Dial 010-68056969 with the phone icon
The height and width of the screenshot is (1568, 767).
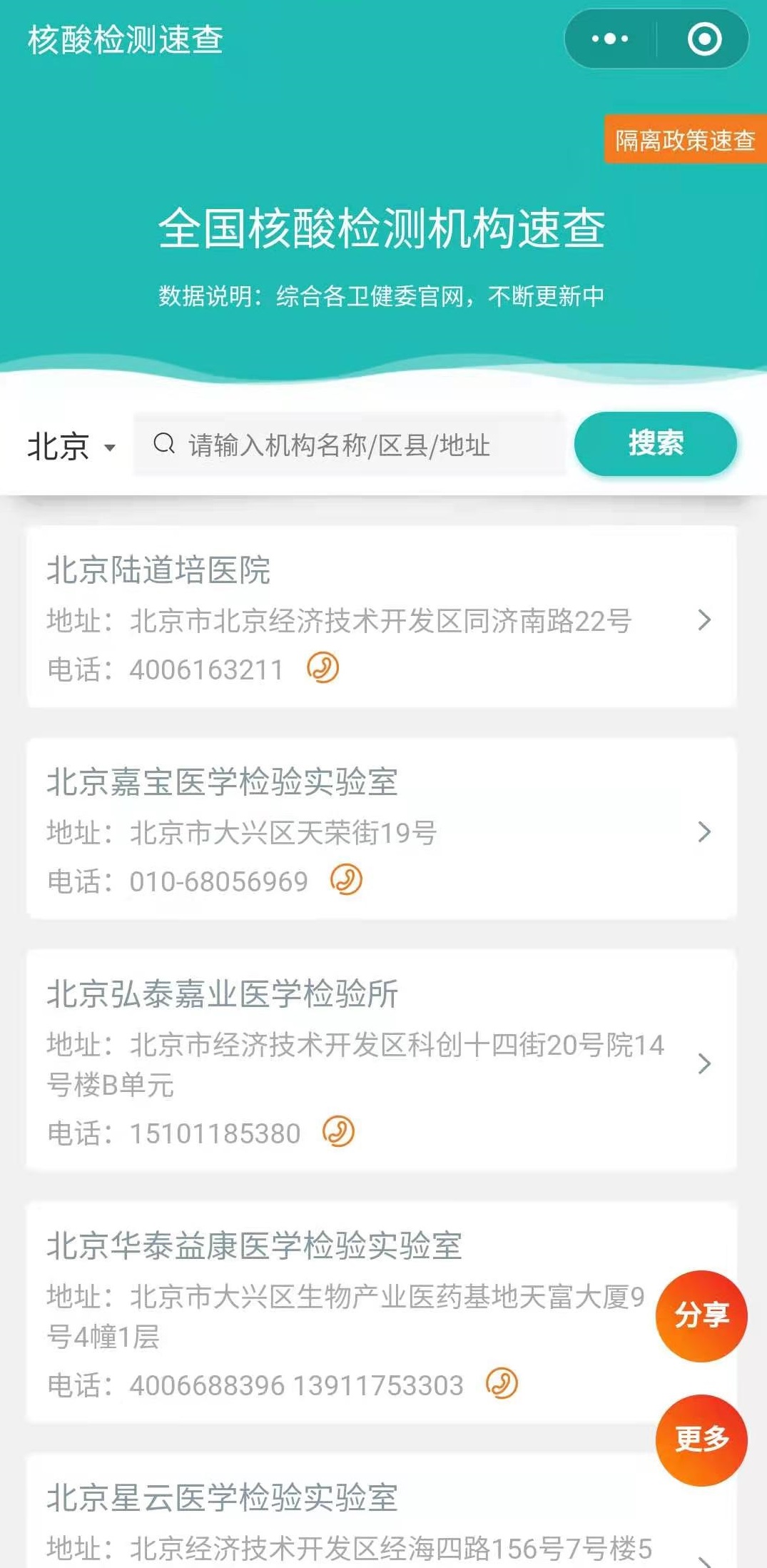(x=346, y=880)
